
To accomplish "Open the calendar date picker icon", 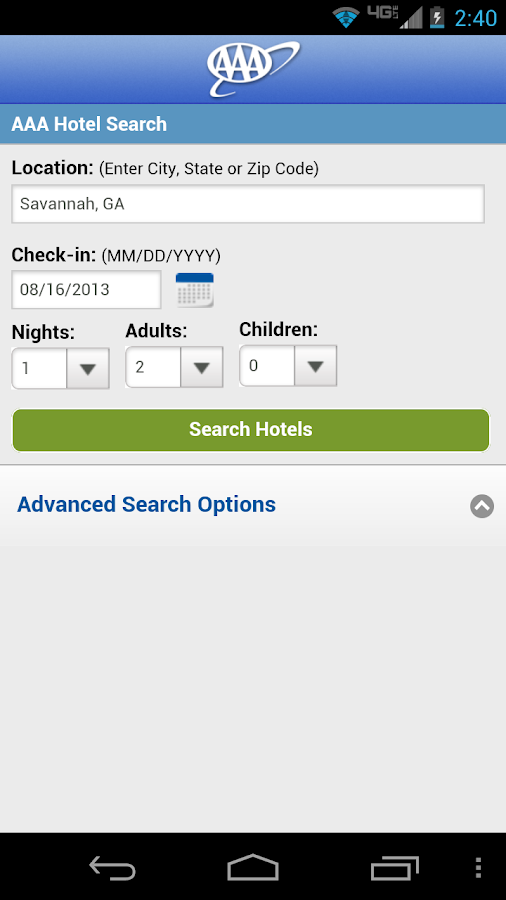I will [195, 290].
